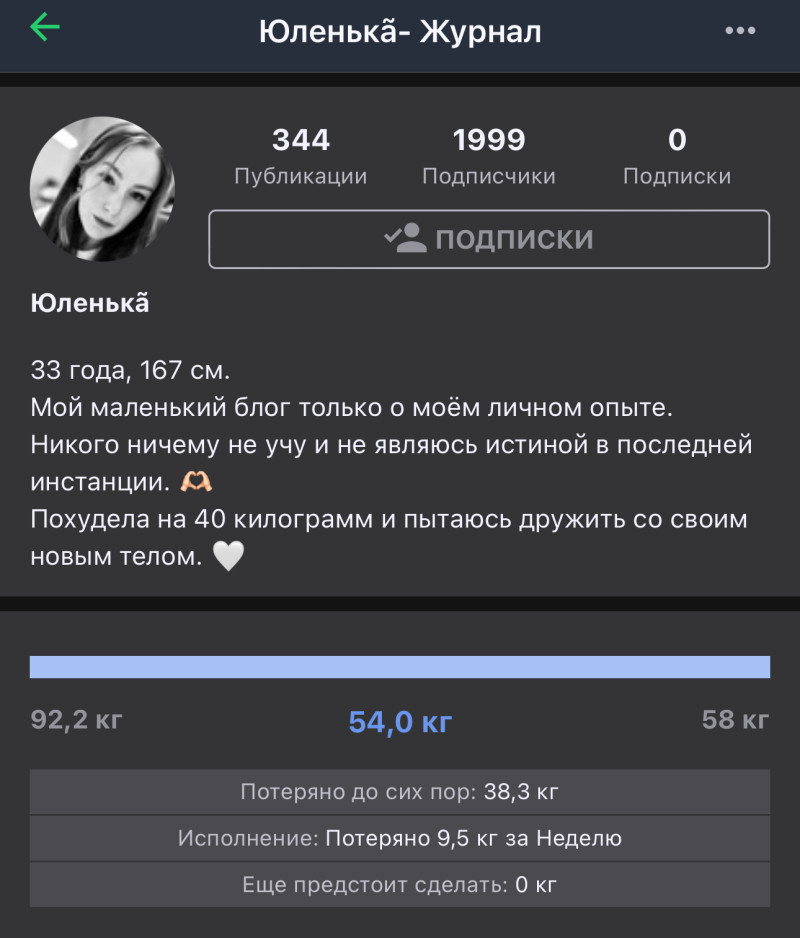800x938 pixels.
Task: Open the 344 Публикации list
Action: click(300, 157)
